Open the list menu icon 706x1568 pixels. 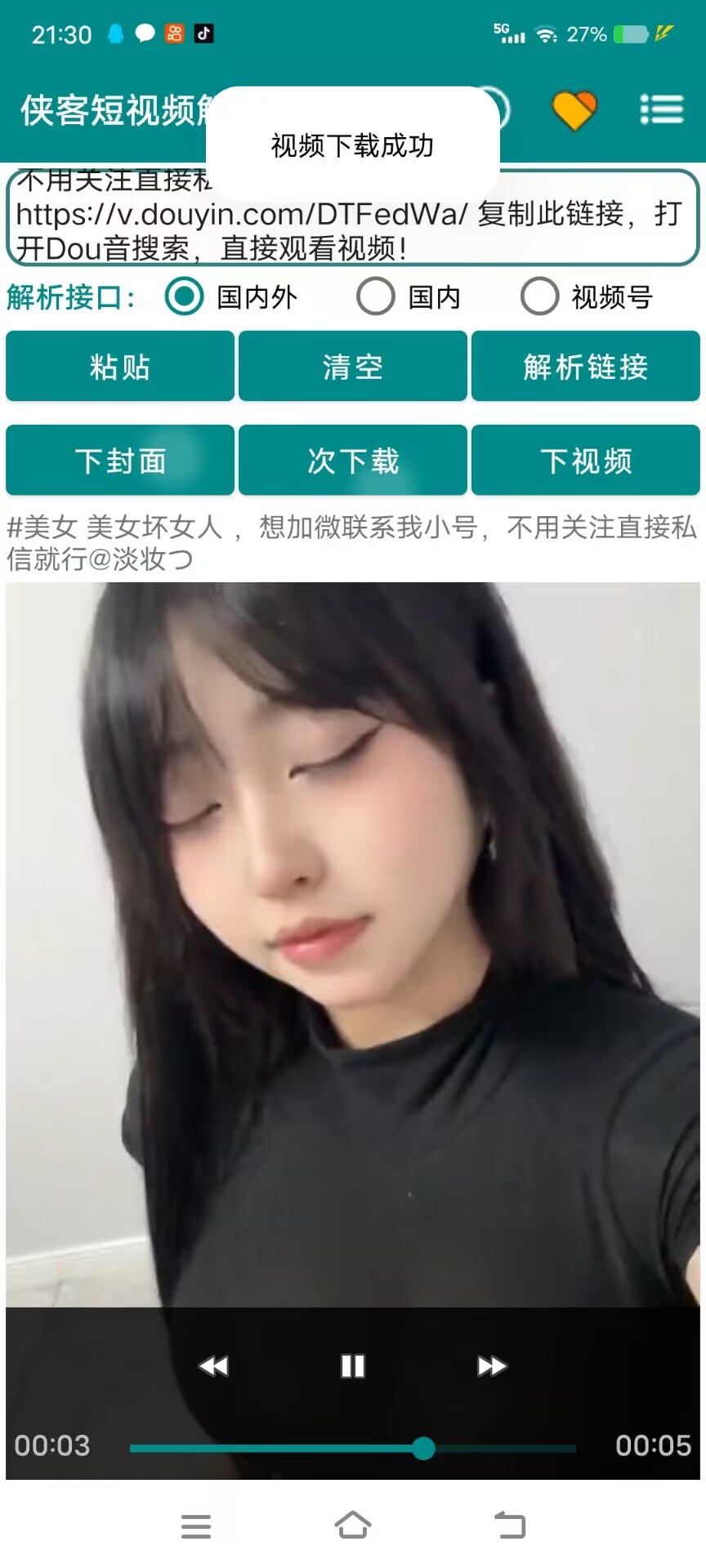[661, 109]
